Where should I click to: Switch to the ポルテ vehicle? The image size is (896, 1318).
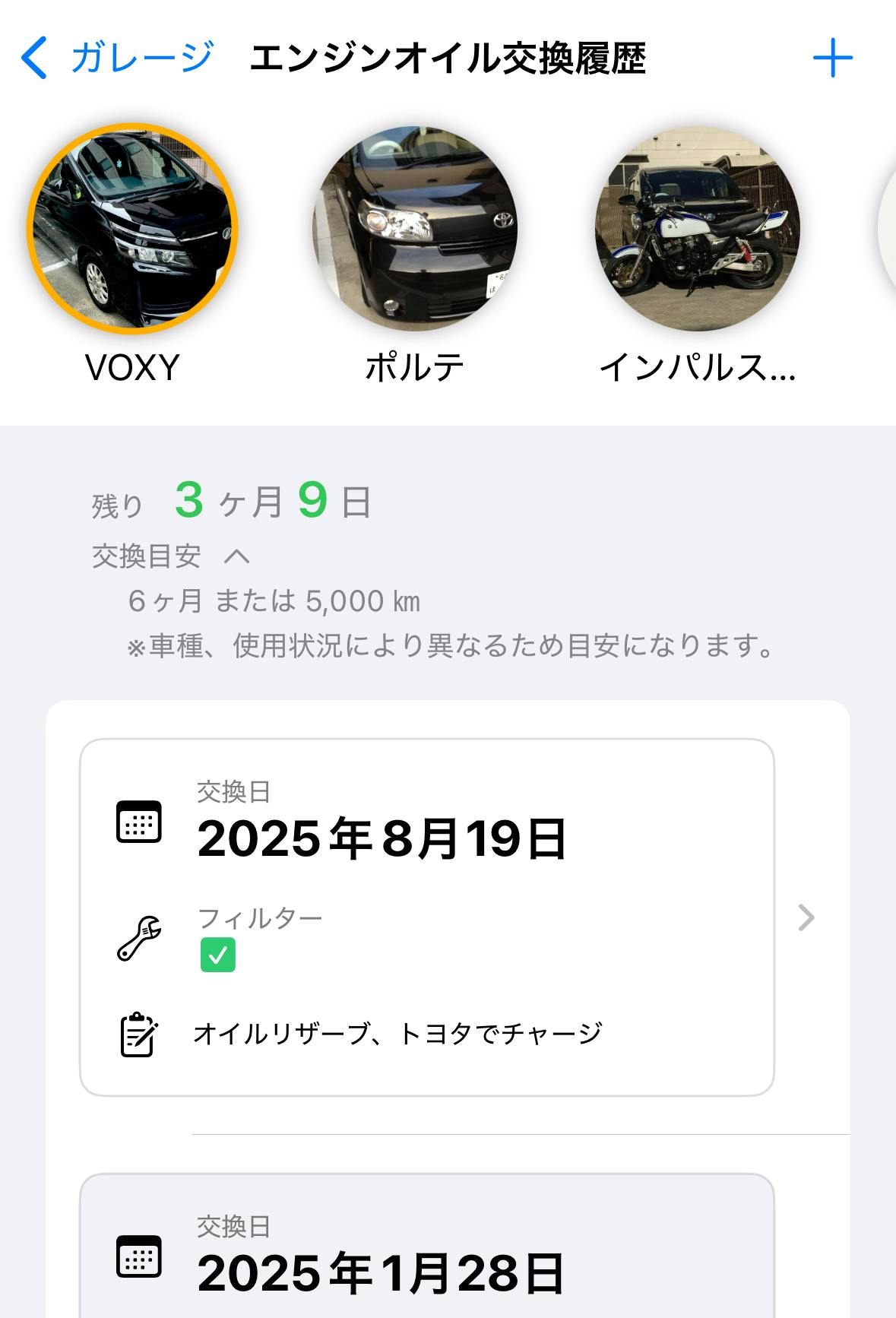coord(415,229)
